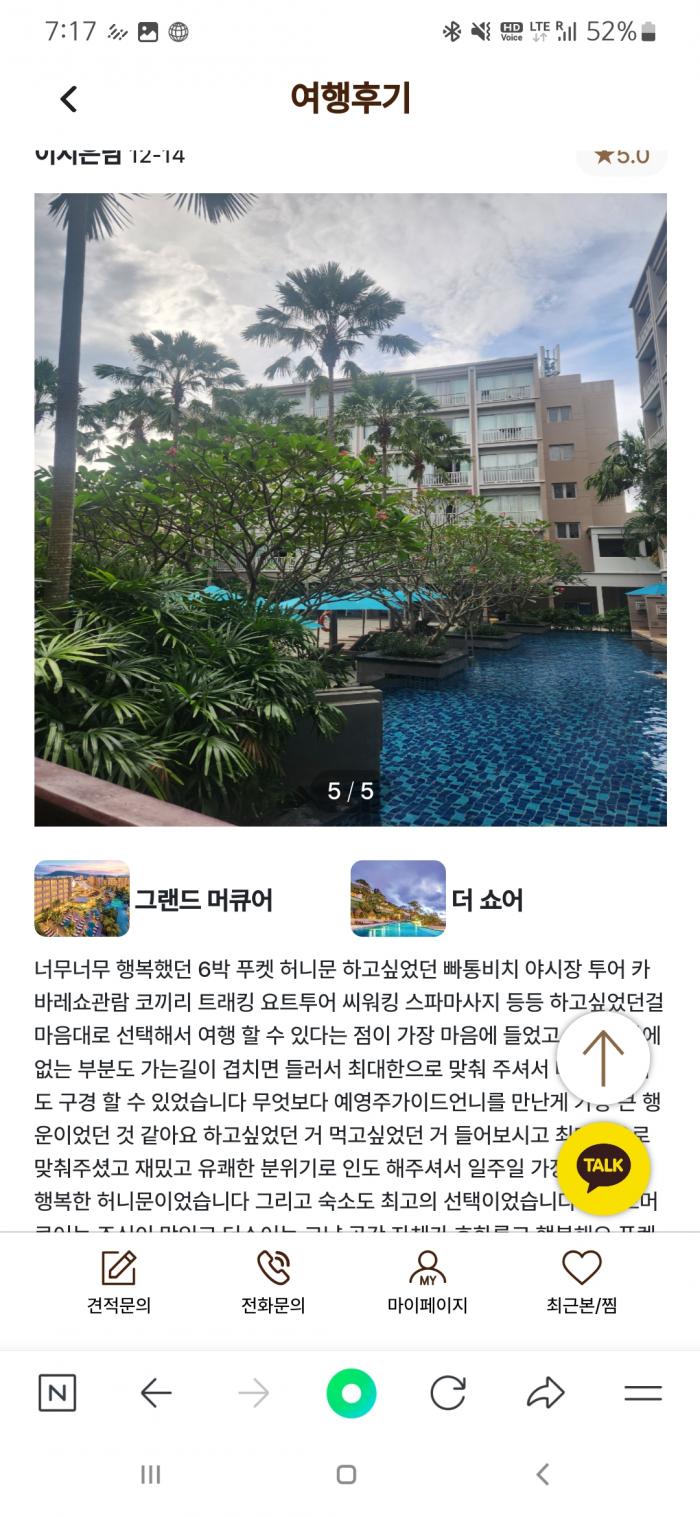Open KakaoTalk chat via the TALK button

point(603,1167)
